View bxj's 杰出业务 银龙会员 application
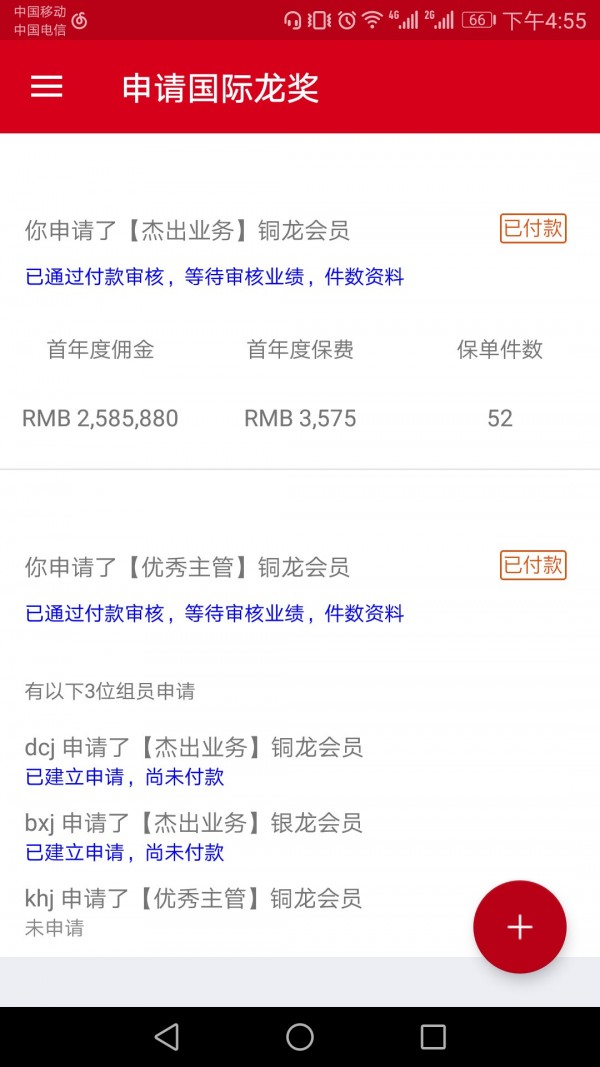The image size is (600, 1067). pyautogui.click(x=194, y=836)
